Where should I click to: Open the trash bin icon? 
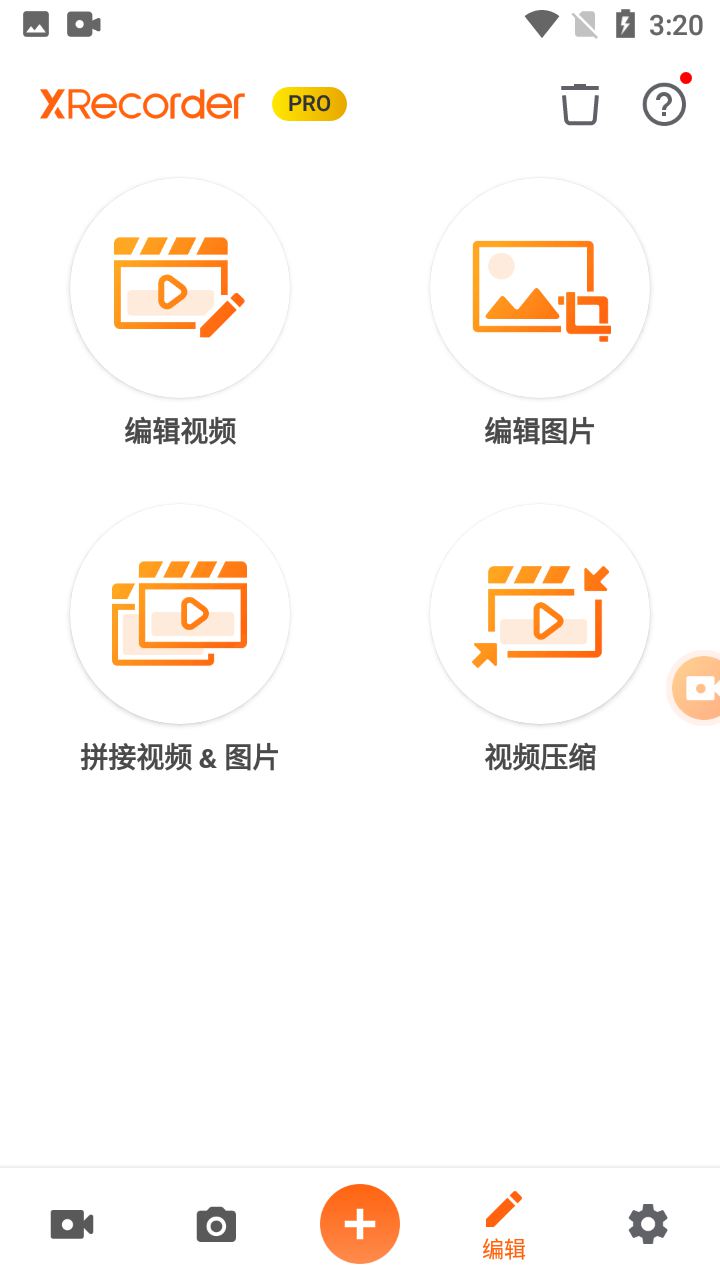pos(580,104)
